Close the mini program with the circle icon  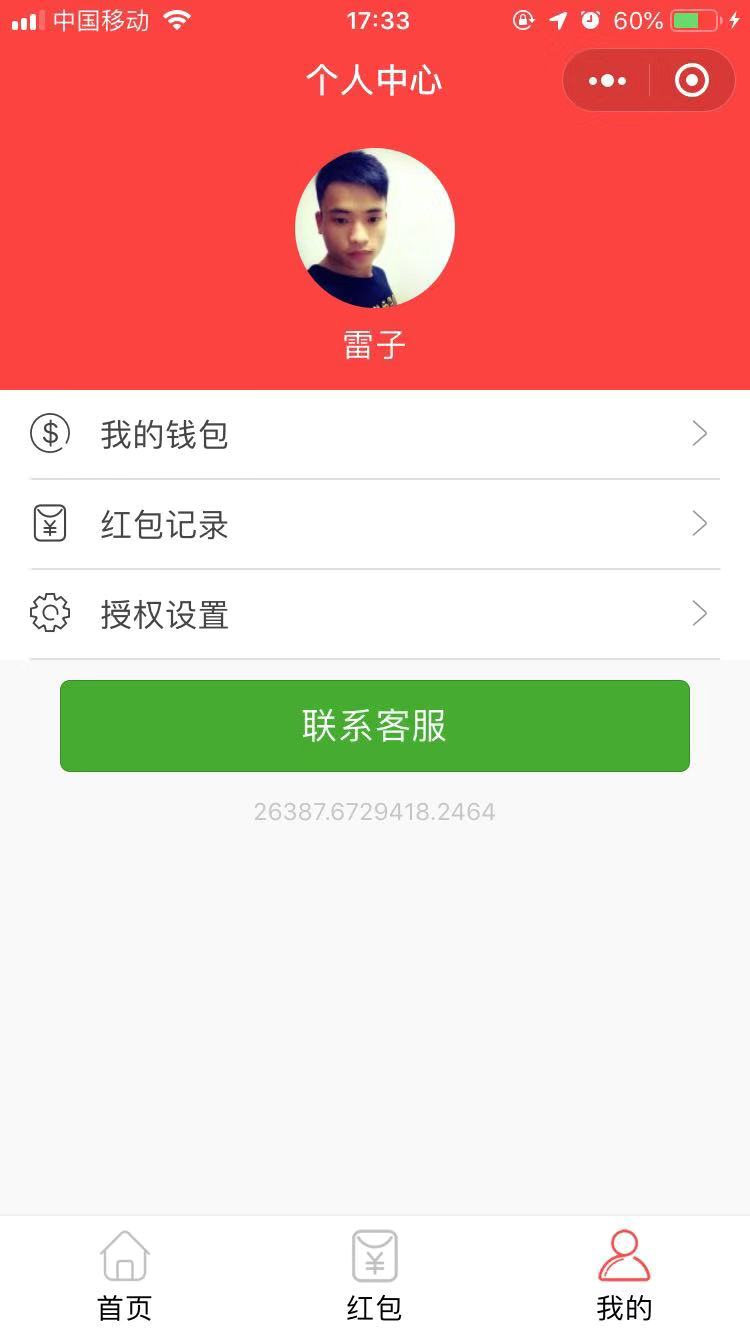point(692,80)
